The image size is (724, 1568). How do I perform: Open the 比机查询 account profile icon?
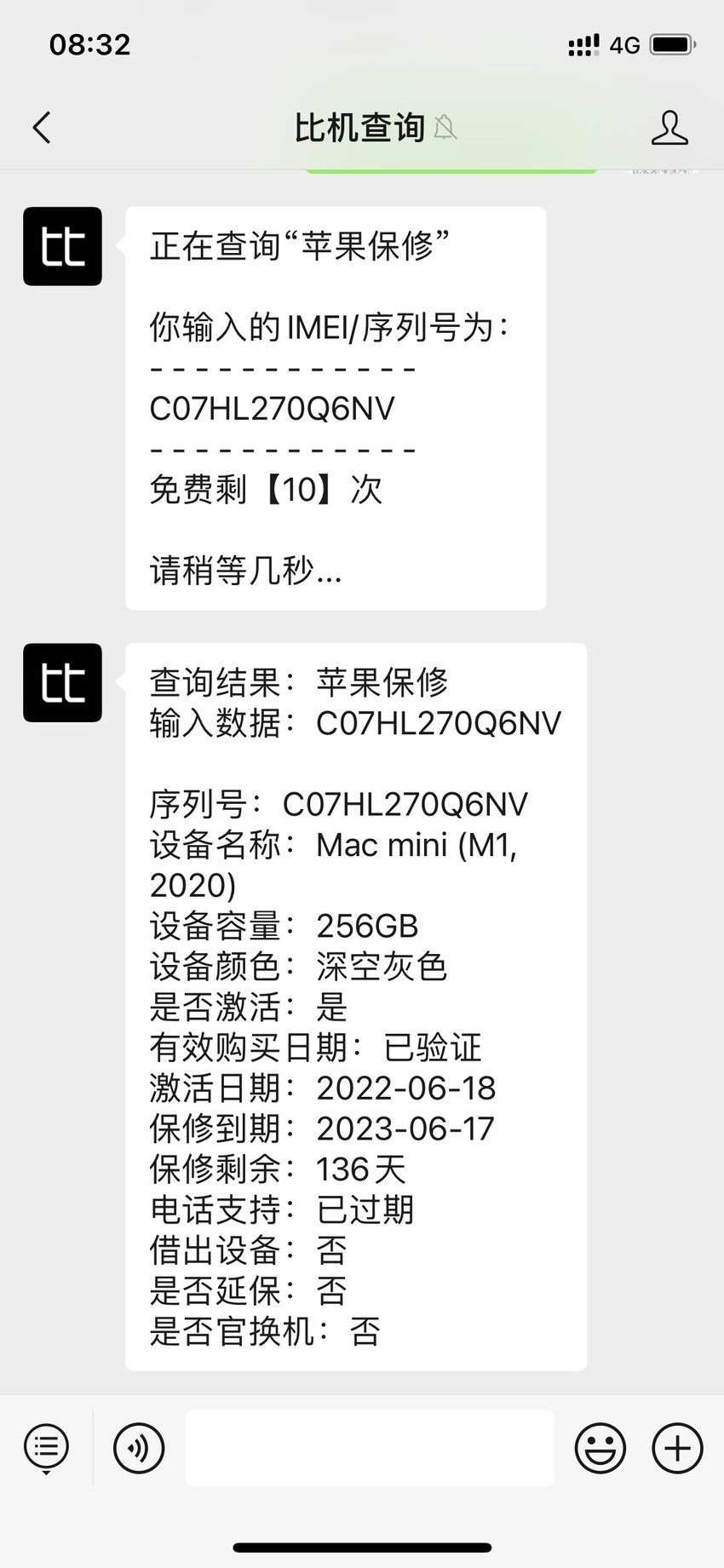[x=669, y=128]
